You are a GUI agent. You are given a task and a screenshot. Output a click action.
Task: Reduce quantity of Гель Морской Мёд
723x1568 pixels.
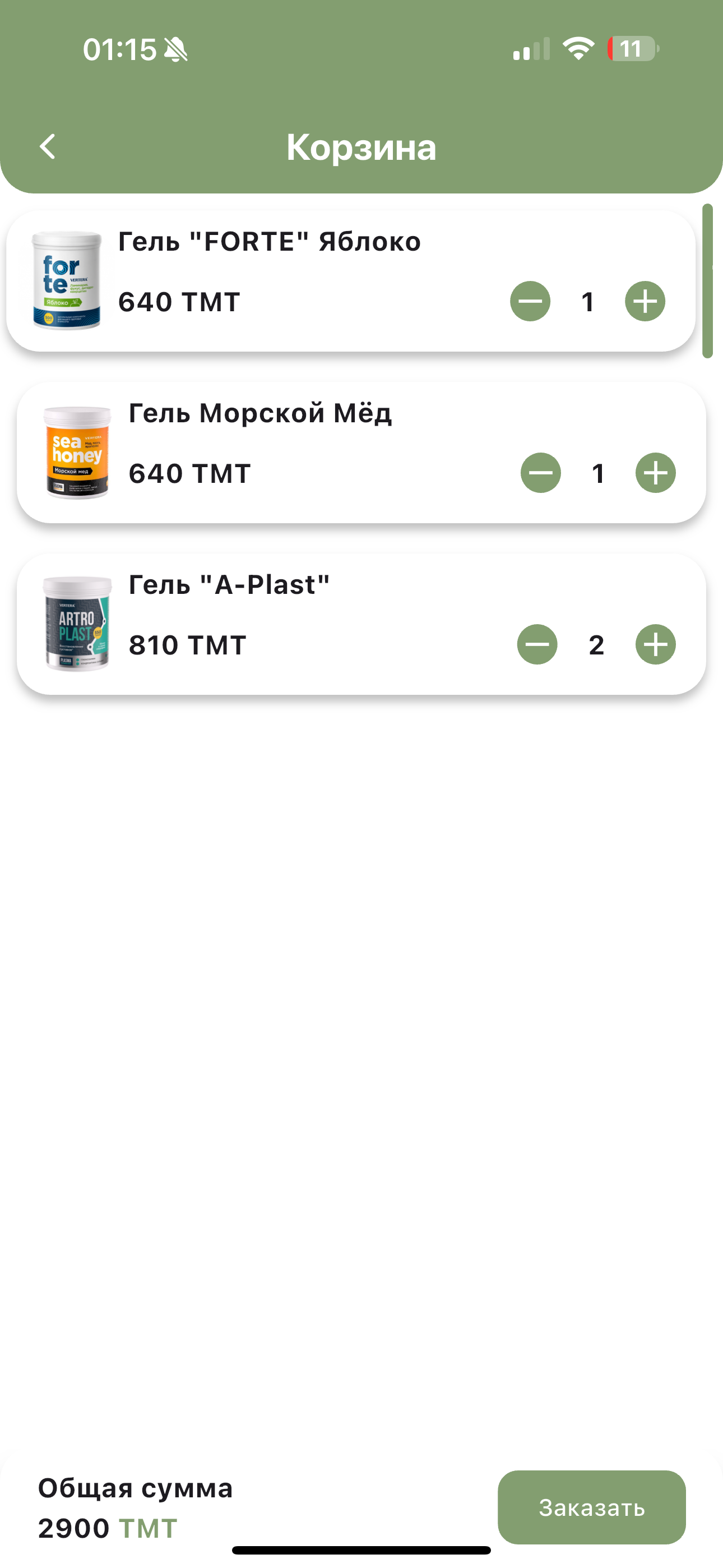point(540,473)
